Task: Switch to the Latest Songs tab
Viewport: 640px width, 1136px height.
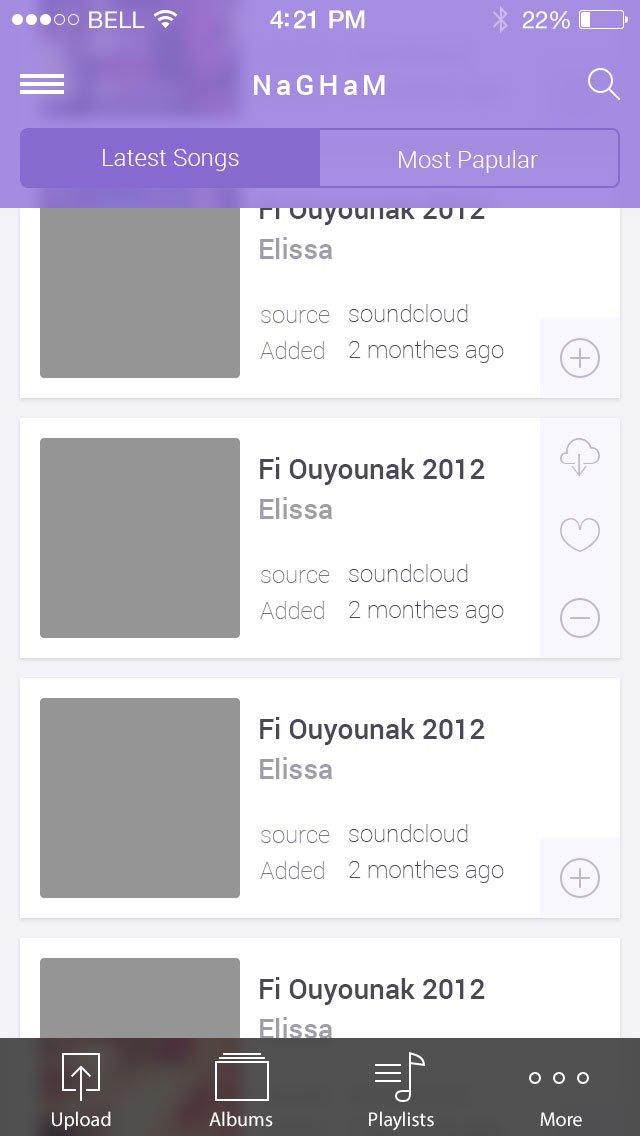Action: coord(170,159)
